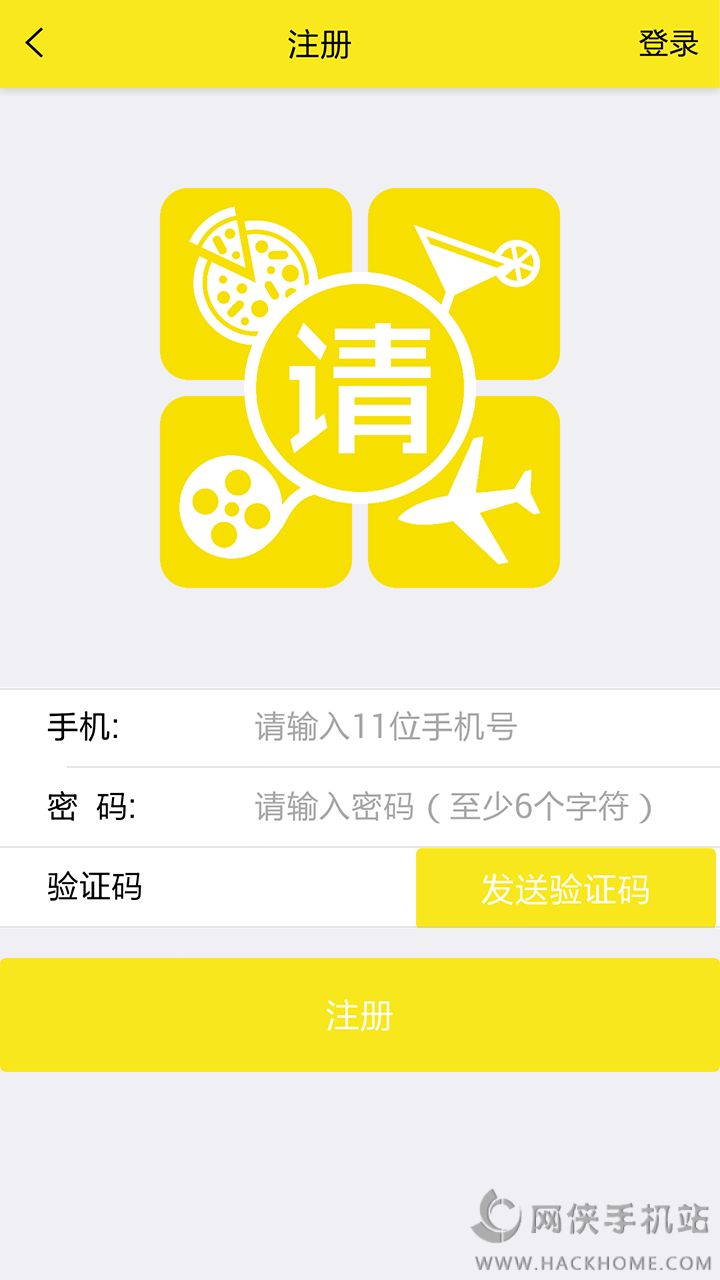Go back using the top-left arrow
Screen dimensions: 720x1280
(36, 43)
